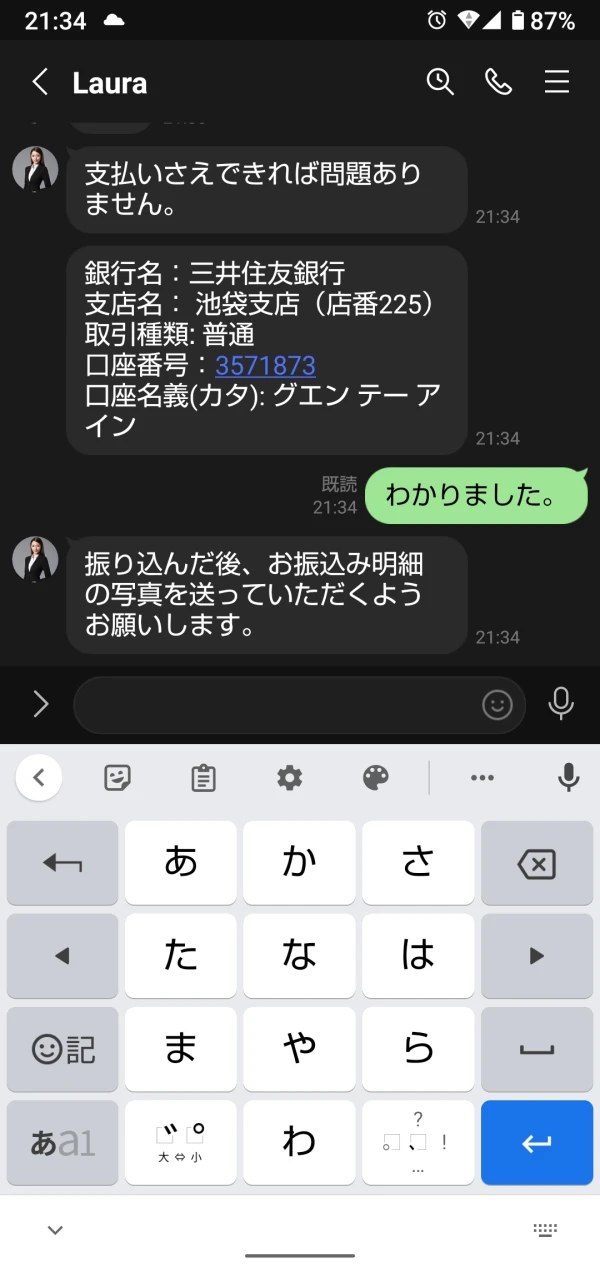Tap account number link 3571873

click(265, 365)
